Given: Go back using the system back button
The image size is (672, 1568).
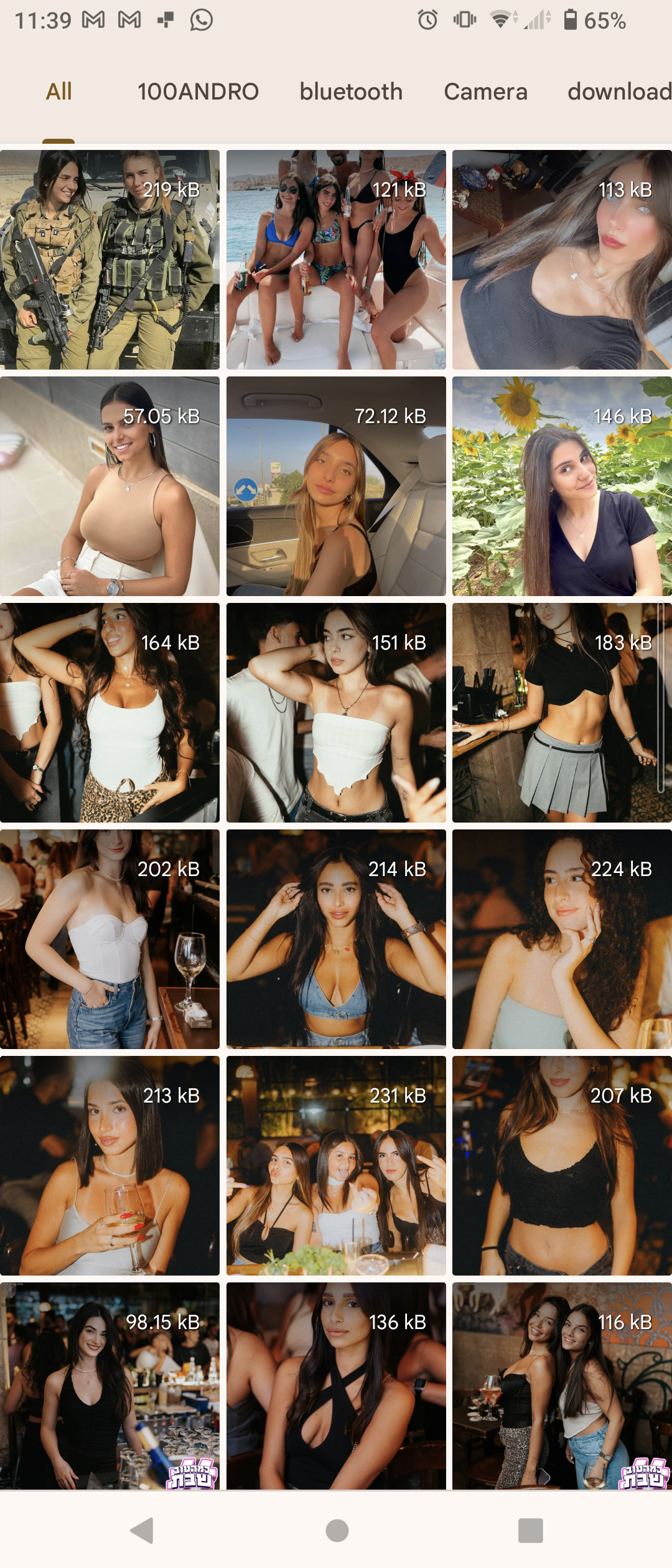Looking at the screenshot, I should (142, 1531).
